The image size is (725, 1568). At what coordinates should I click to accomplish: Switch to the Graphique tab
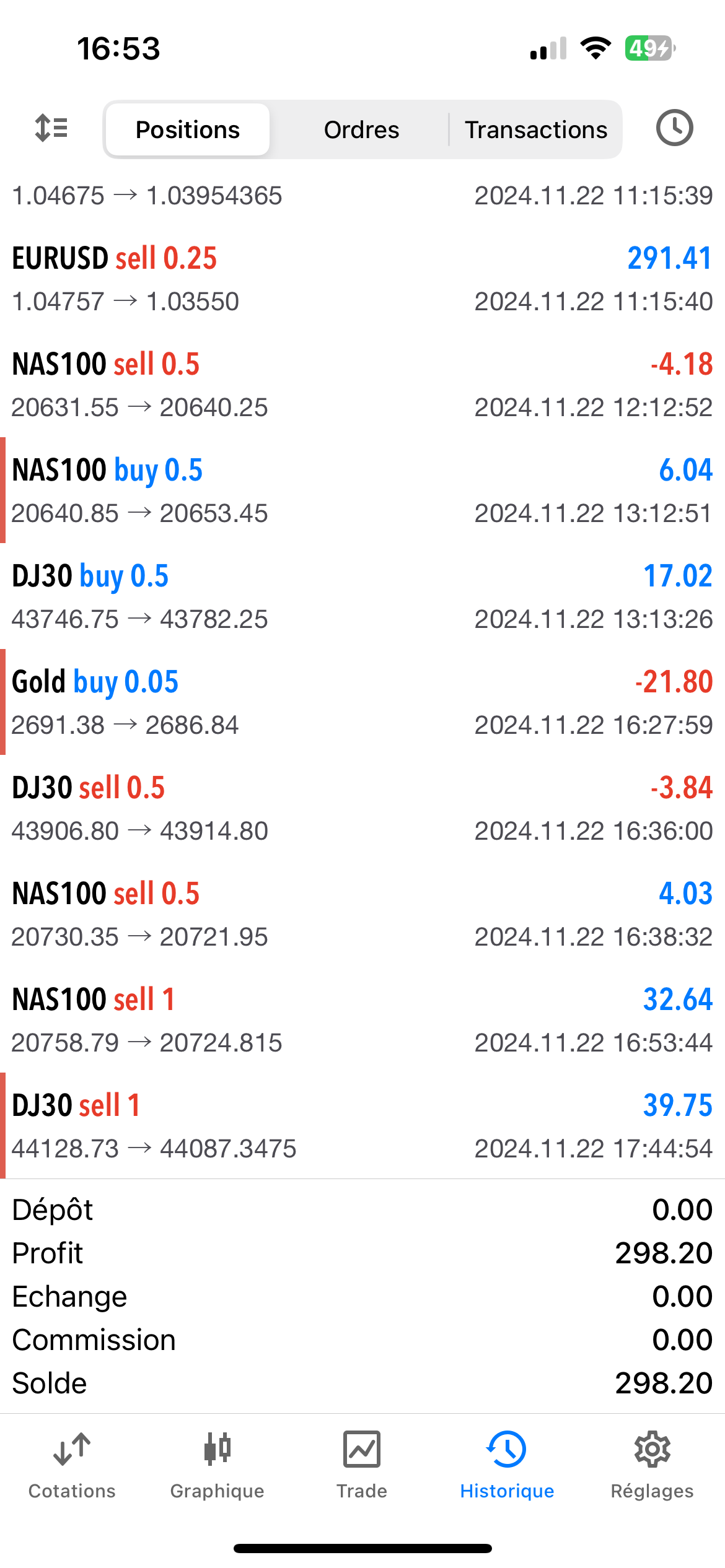(217, 1465)
